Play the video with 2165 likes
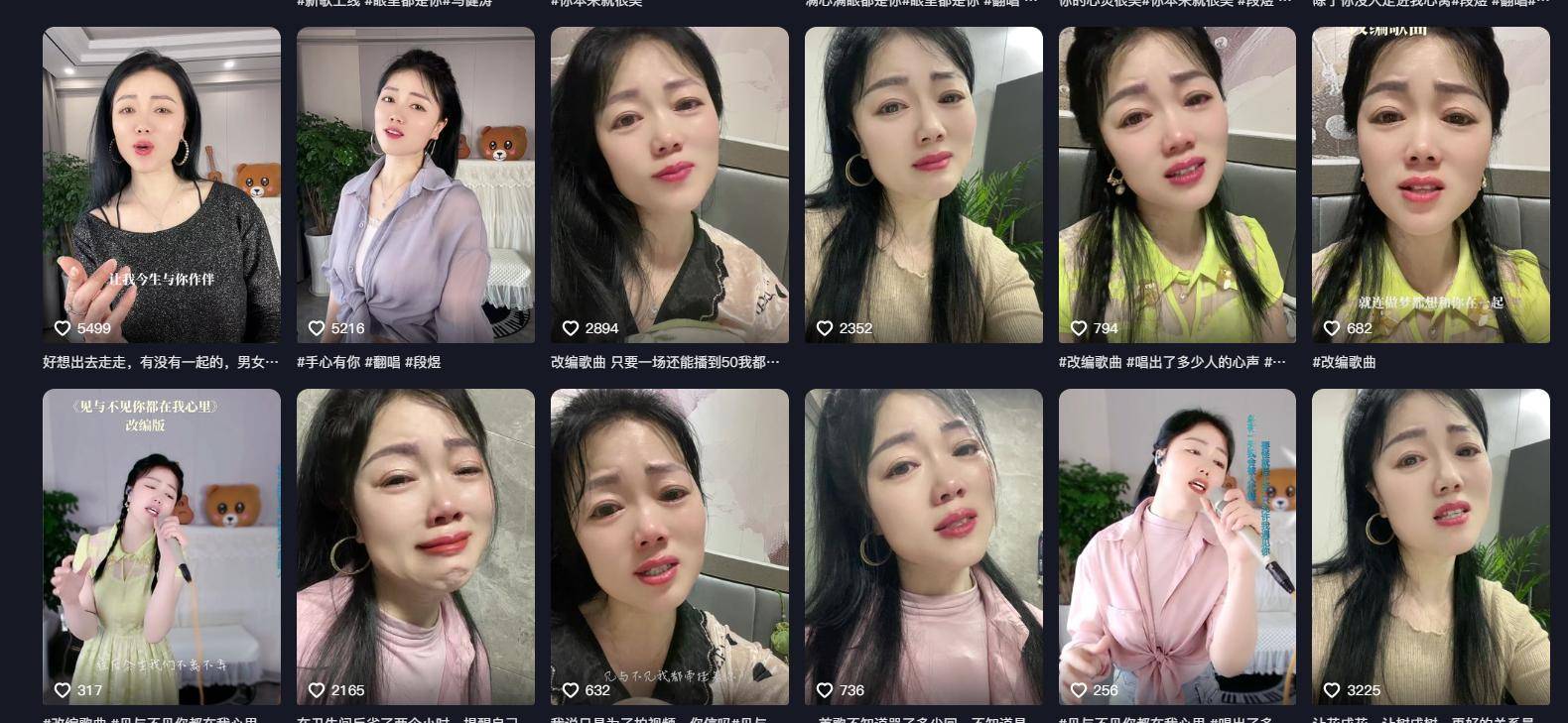Image resolution: width=1568 pixels, height=723 pixels. (415, 546)
